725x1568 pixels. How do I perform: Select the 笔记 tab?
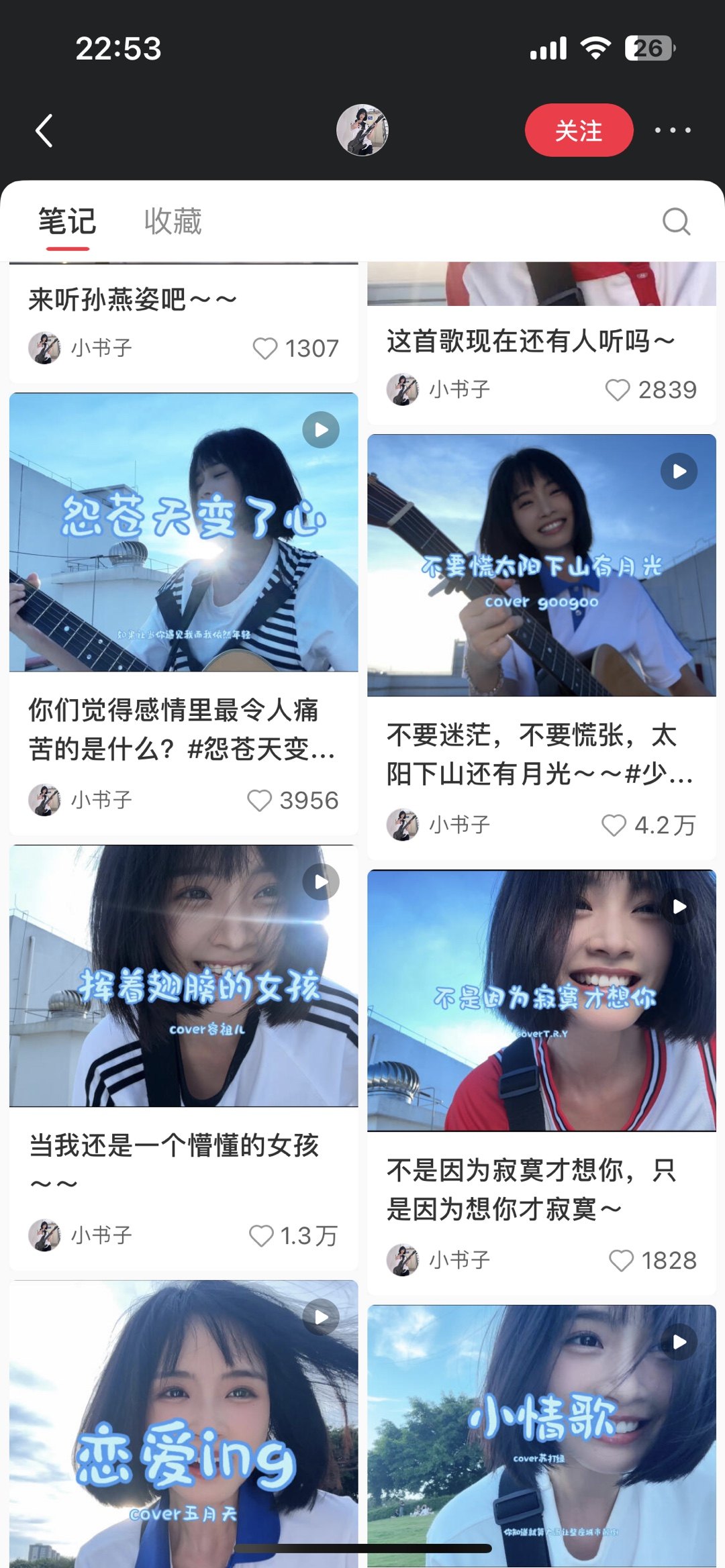pyautogui.click(x=67, y=222)
